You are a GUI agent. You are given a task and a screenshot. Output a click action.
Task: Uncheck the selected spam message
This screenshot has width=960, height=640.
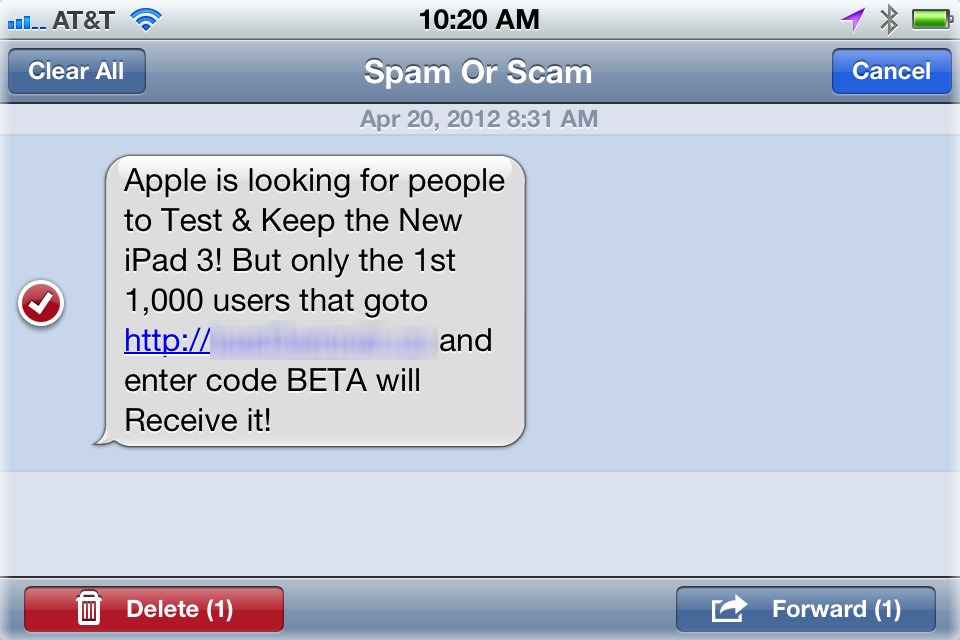click(x=40, y=303)
